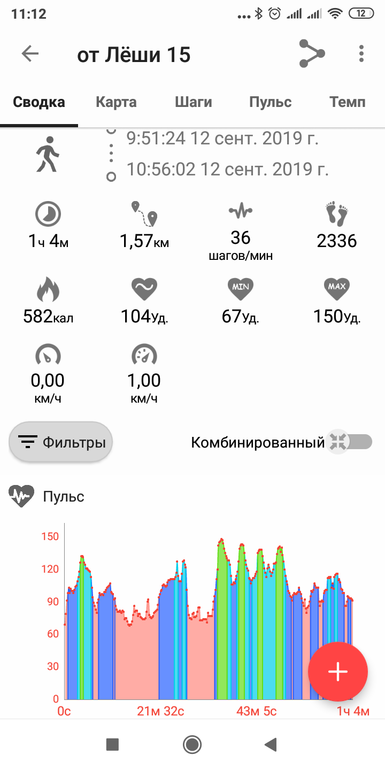The height and width of the screenshot is (770, 385).
Task: Share this workout
Action: click(x=312, y=54)
